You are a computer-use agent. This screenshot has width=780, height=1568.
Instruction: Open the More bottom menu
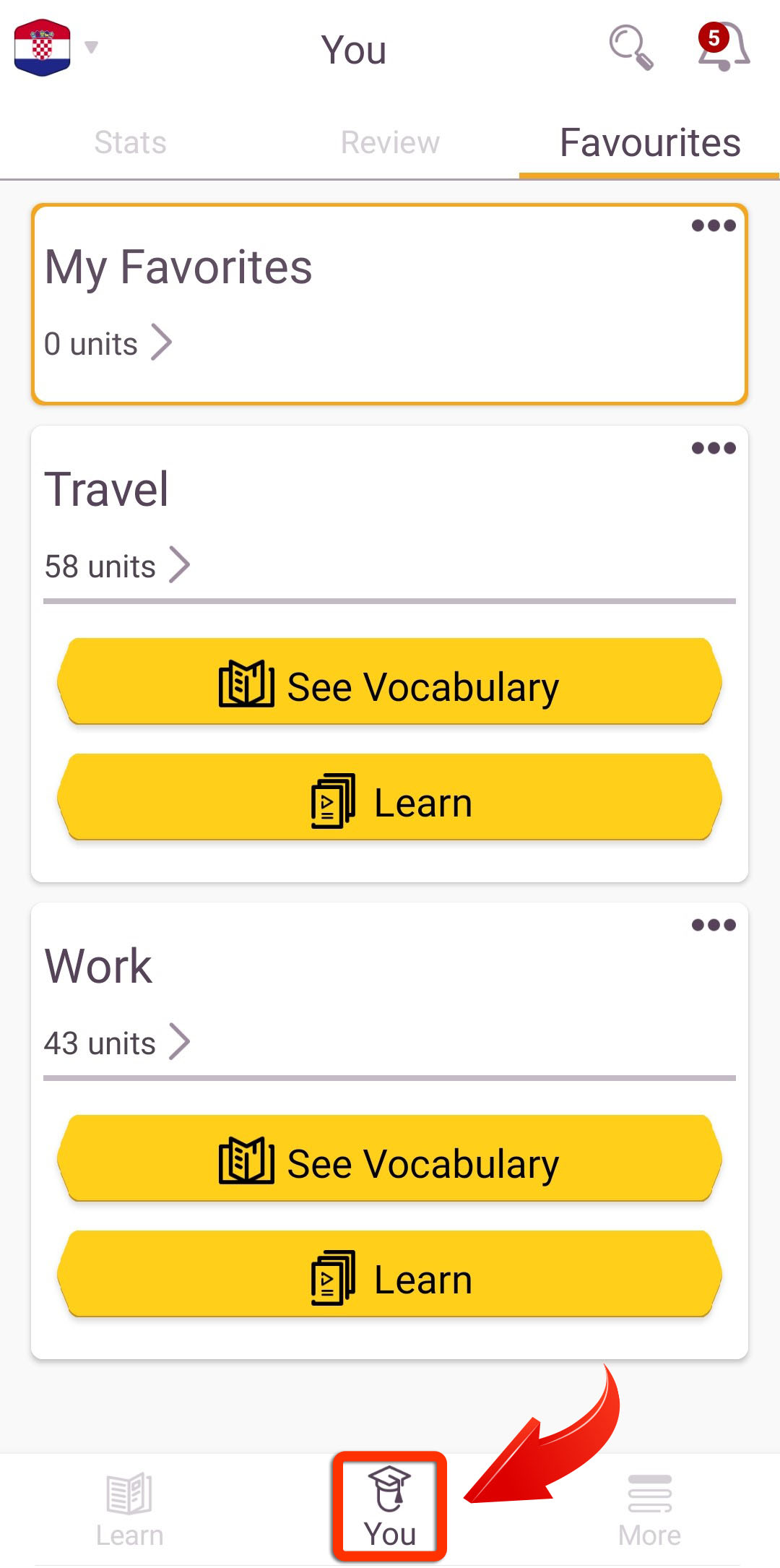(649, 1510)
